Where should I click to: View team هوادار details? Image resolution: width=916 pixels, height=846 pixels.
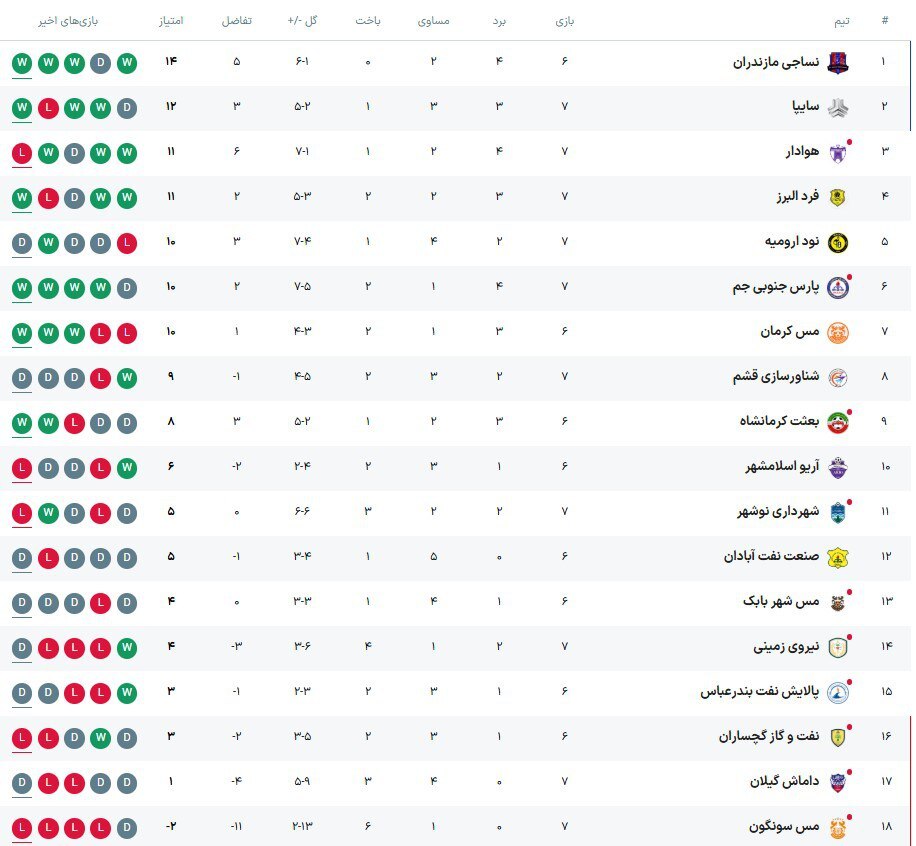802,152
